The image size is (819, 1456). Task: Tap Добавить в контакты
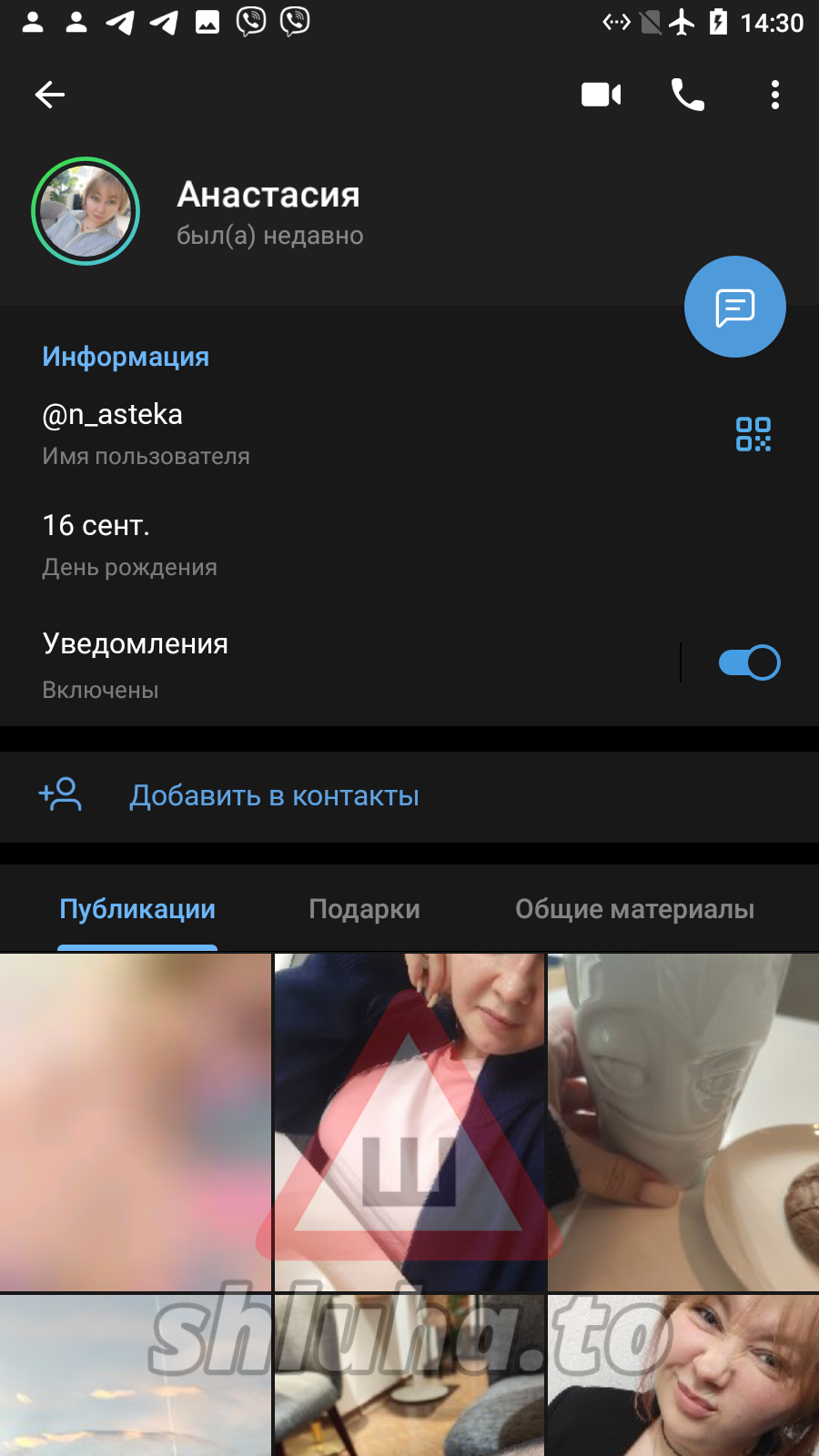coord(274,796)
